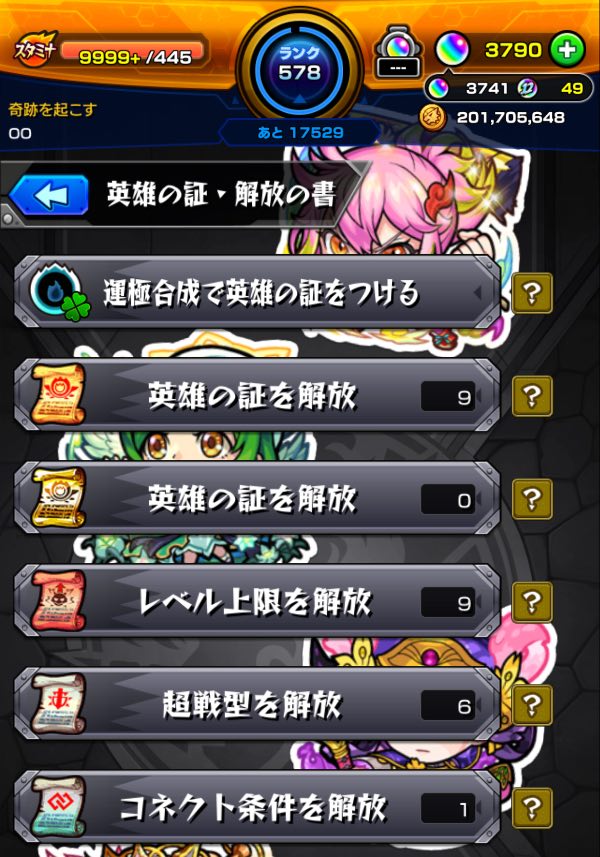The image size is (600, 857).
Task: Show help for 英雄の証を解放 with count 0
Action: point(532,498)
